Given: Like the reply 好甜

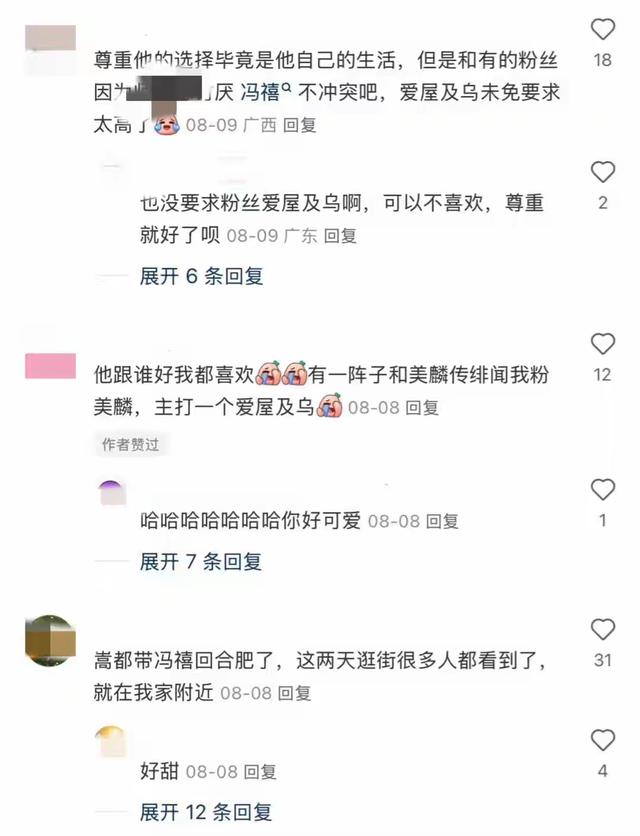Looking at the screenshot, I should click(602, 740).
